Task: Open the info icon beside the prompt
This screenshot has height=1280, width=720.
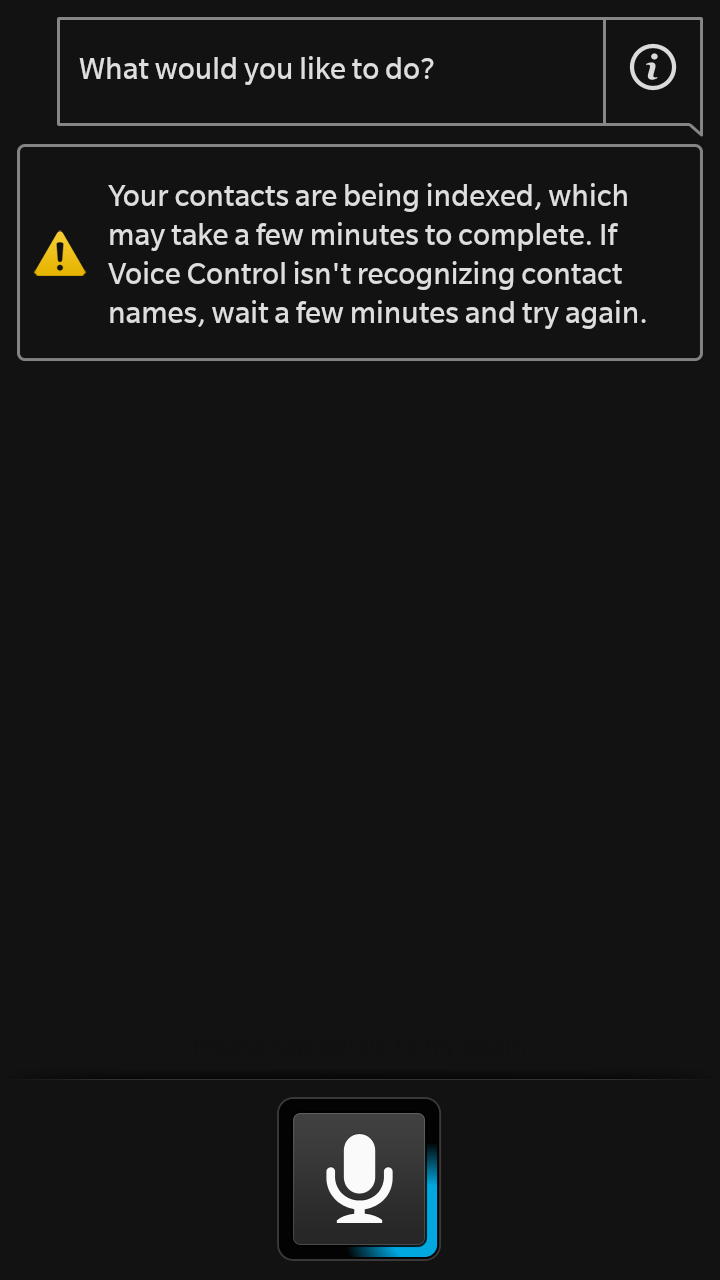Action: click(653, 68)
